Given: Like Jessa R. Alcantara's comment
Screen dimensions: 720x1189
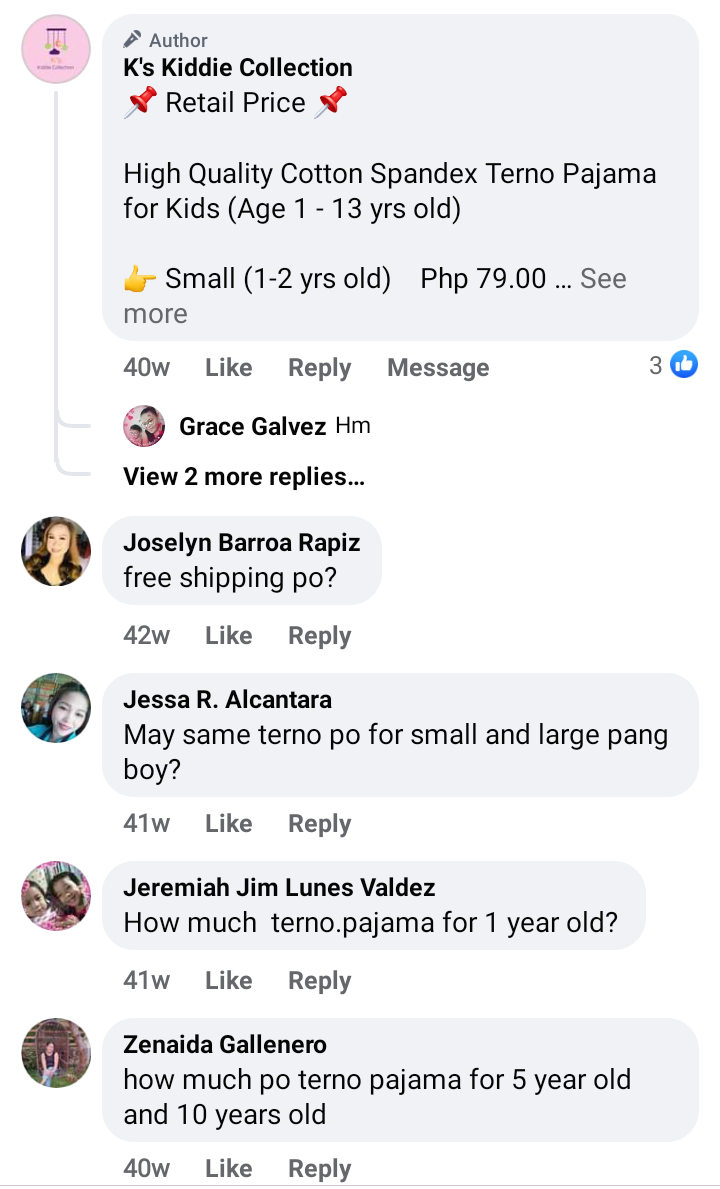Looking at the screenshot, I should click(228, 824).
